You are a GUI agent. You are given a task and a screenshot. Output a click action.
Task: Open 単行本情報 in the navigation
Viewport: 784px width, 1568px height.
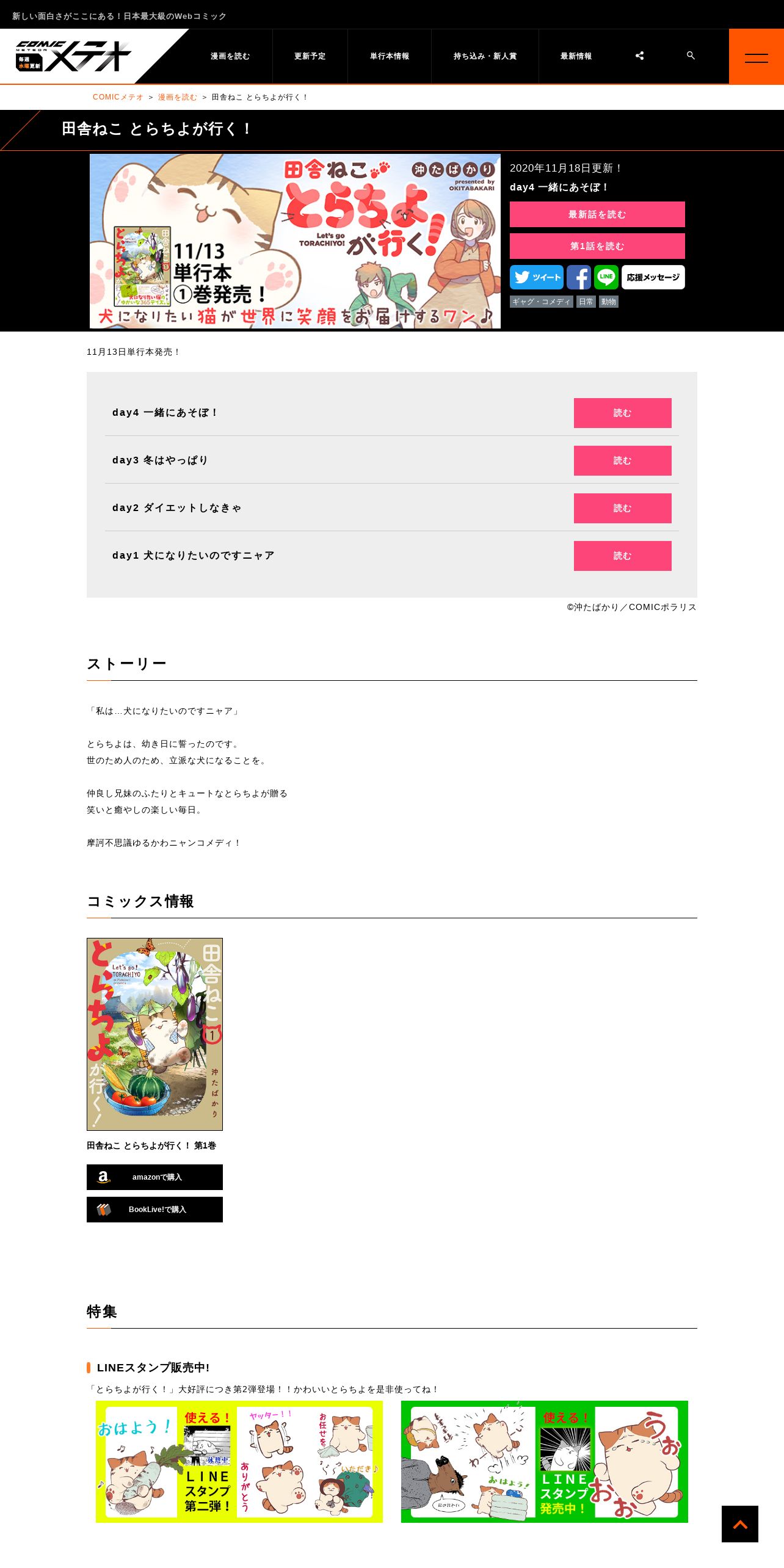(x=390, y=56)
